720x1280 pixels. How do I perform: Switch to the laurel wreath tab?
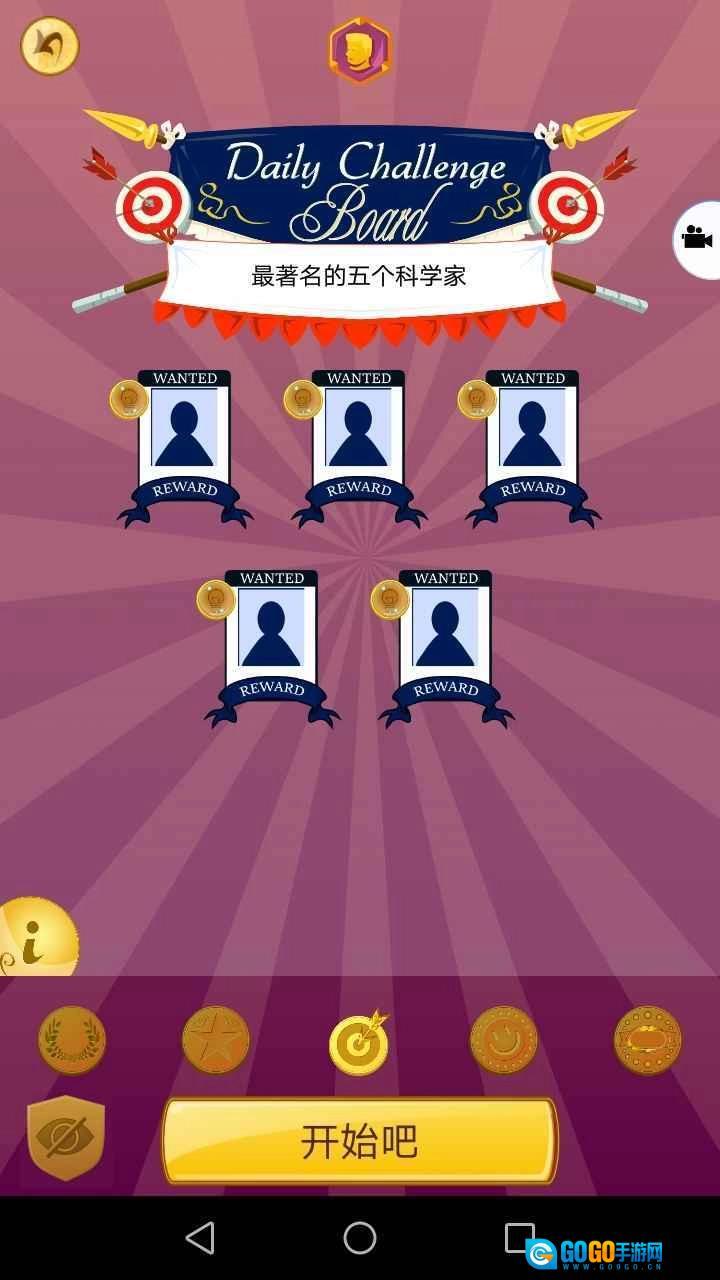tap(72, 1040)
